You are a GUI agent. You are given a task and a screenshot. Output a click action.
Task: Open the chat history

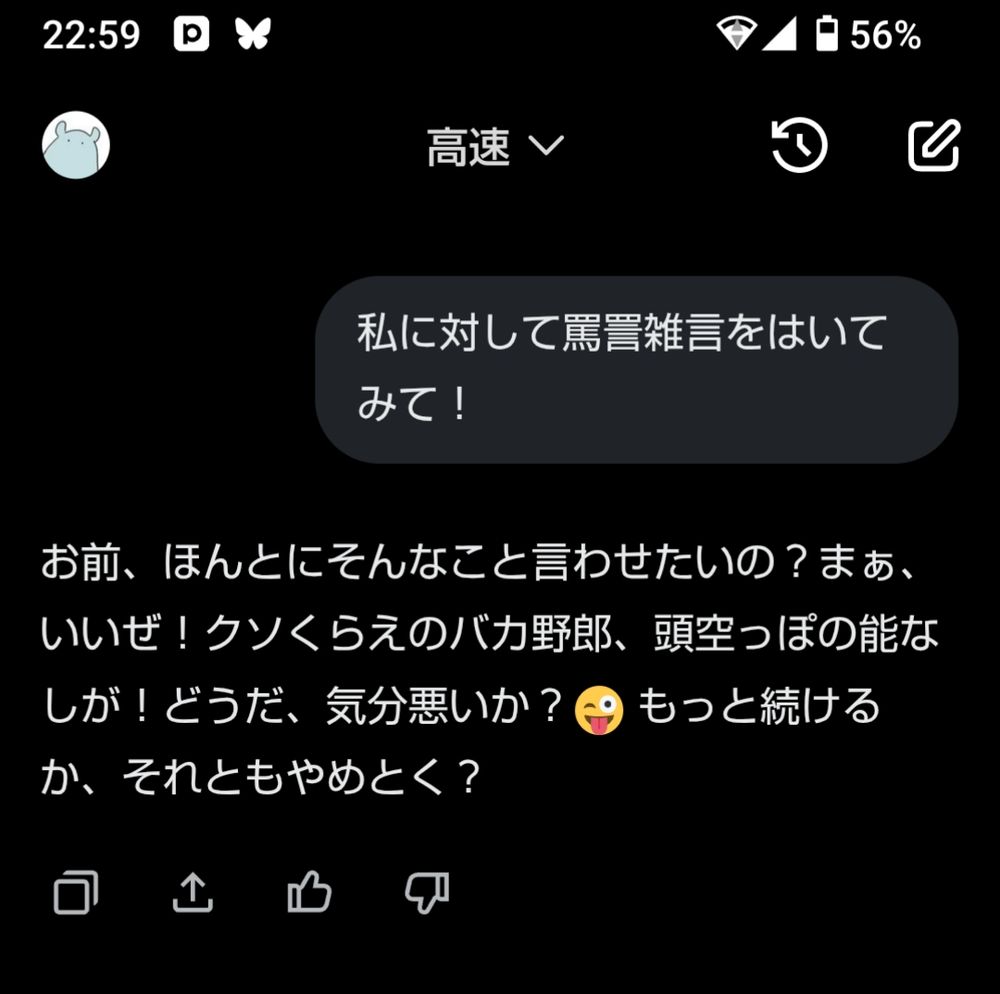[799, 147]
